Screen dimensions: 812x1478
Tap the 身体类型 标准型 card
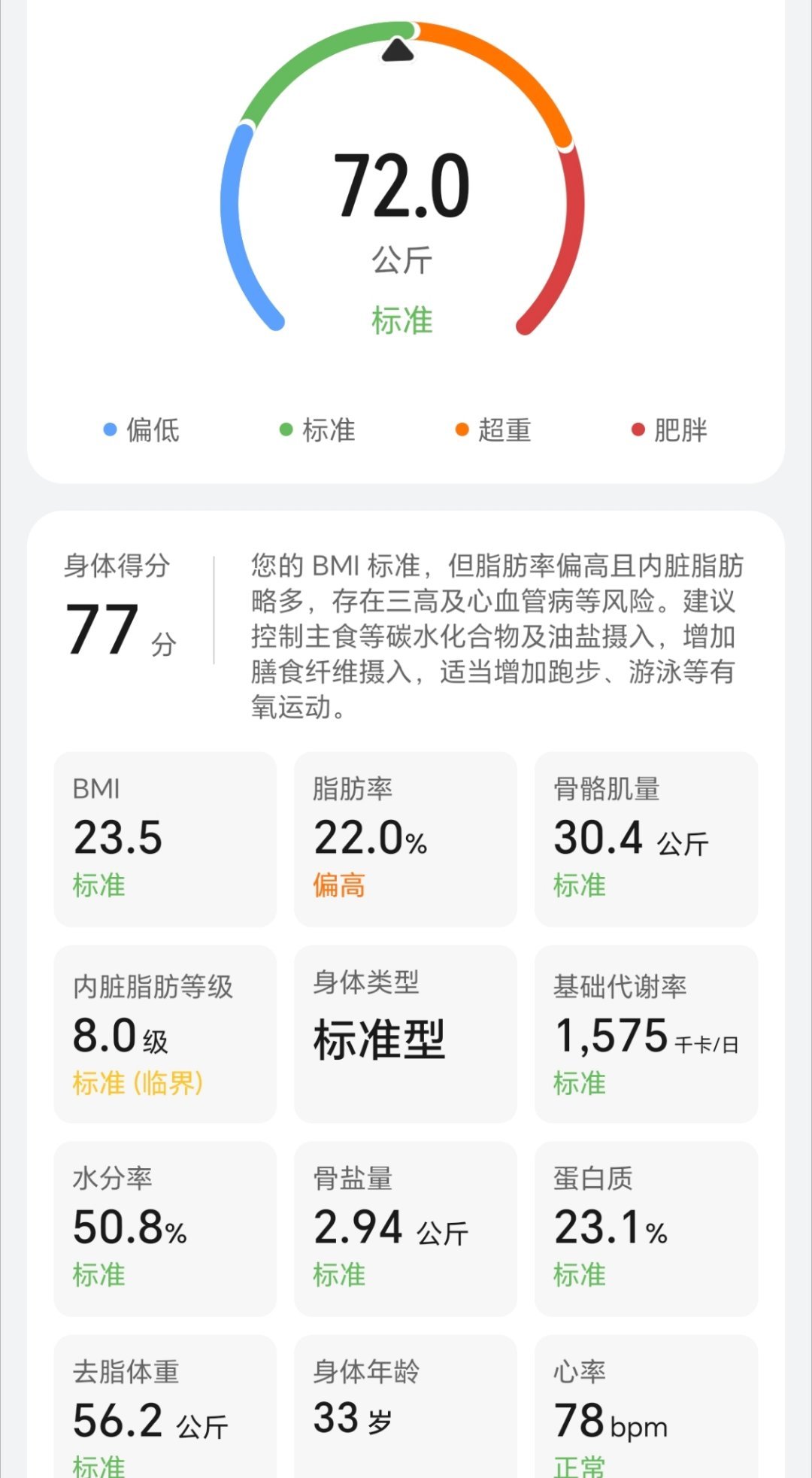[x=405, y=1033]
